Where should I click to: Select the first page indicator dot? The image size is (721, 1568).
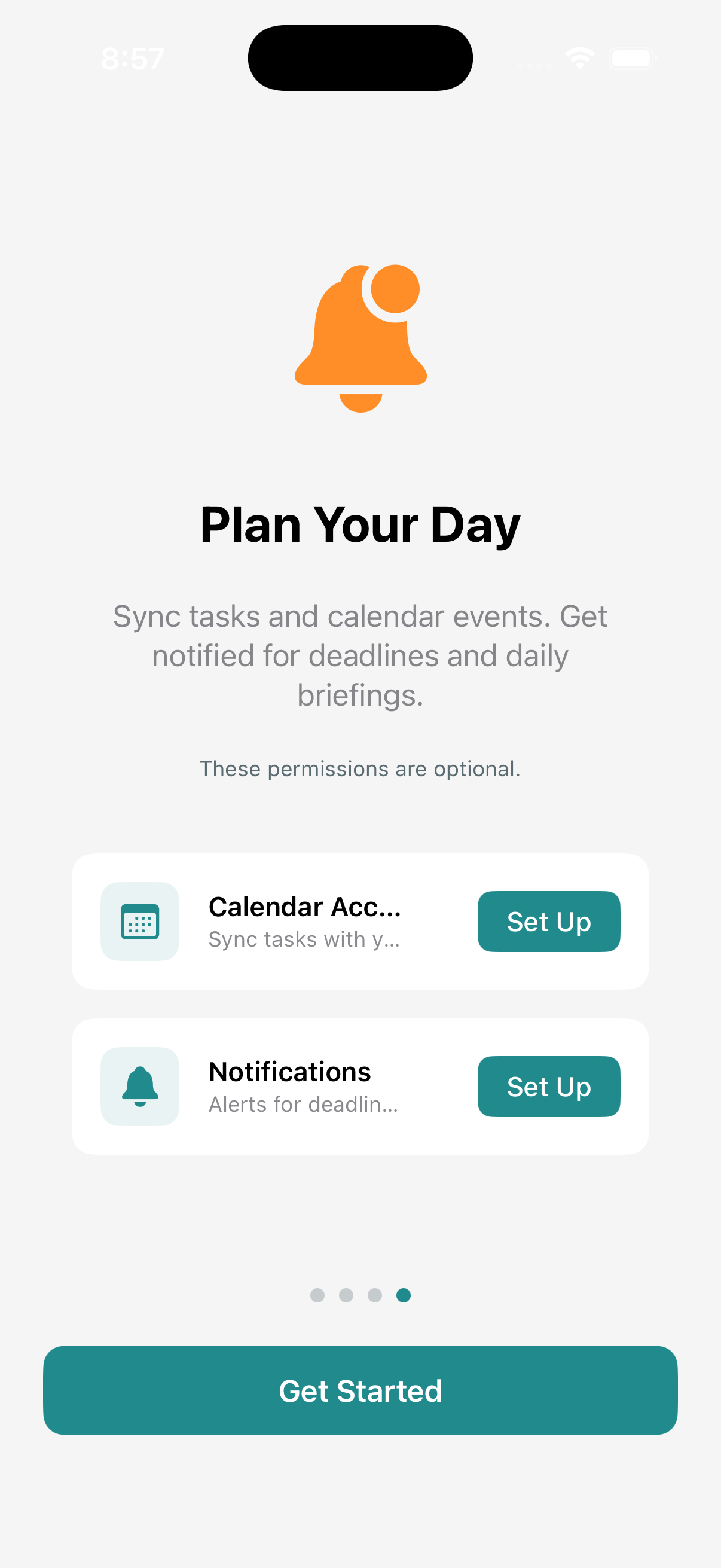click(316, 1295)
